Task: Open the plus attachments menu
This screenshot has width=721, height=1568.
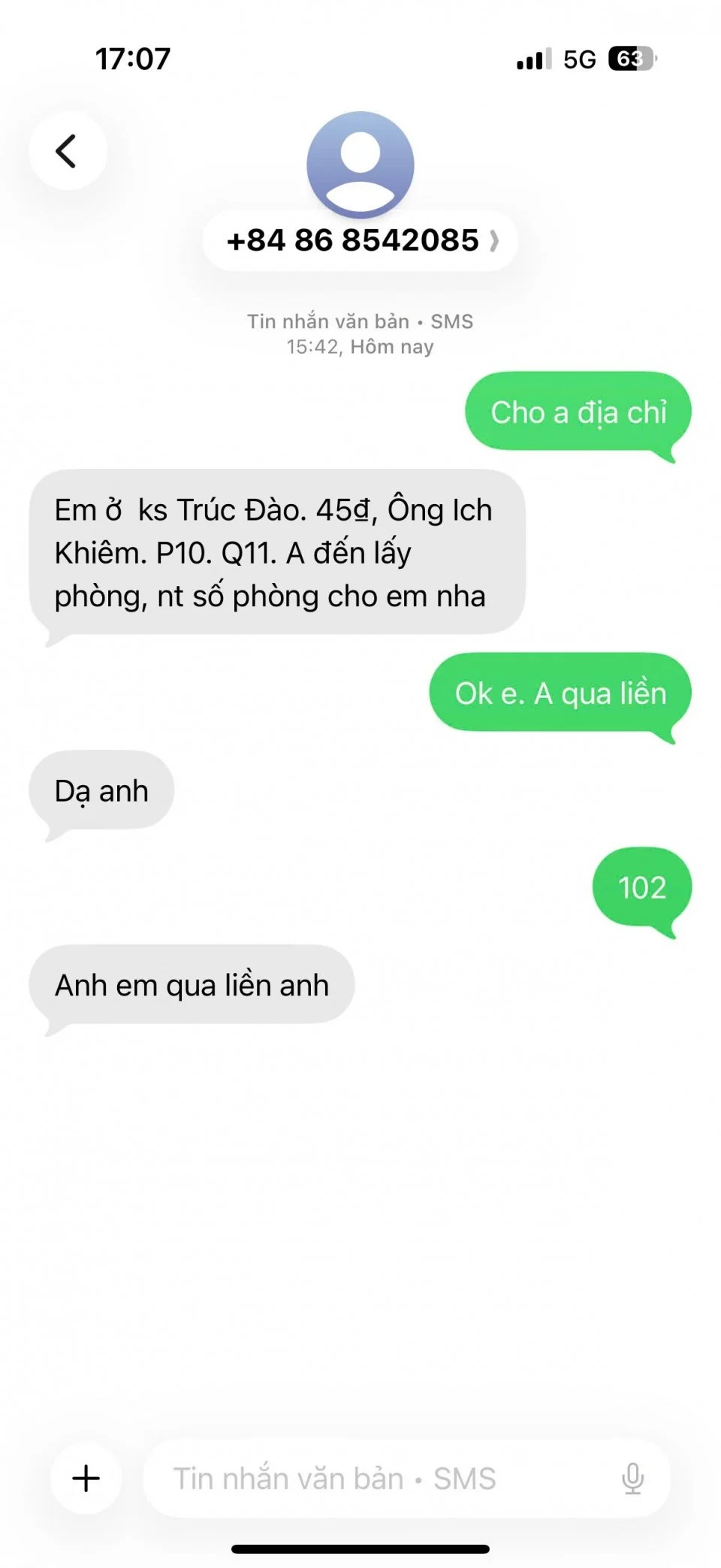Action: pos(86,1478)
